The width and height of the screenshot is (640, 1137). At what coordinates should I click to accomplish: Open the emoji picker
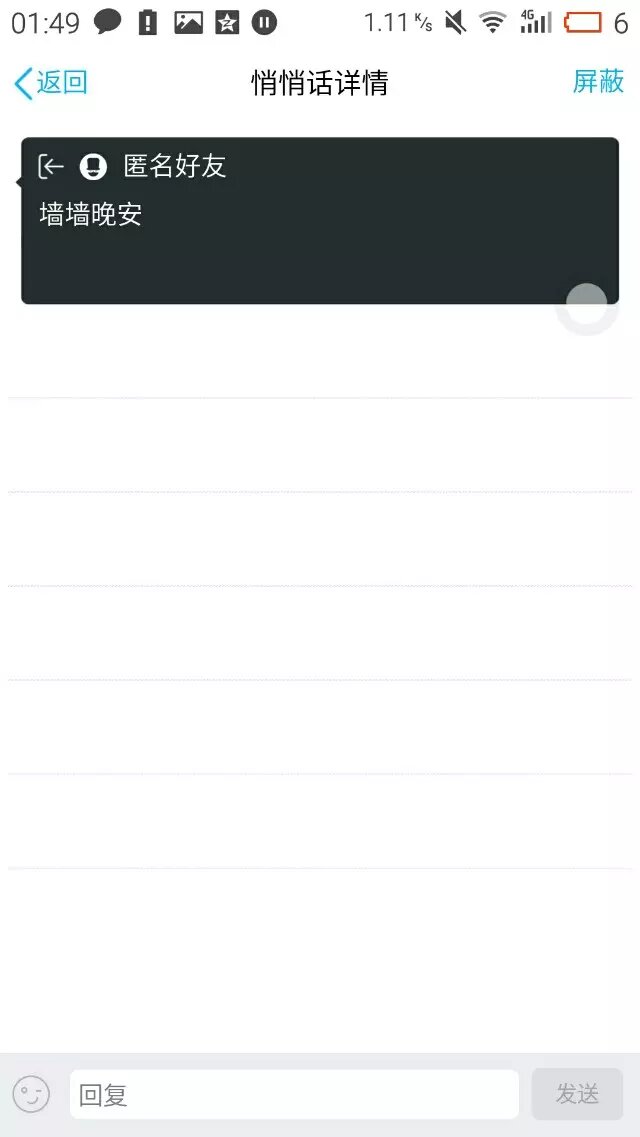click(31, 1094)
